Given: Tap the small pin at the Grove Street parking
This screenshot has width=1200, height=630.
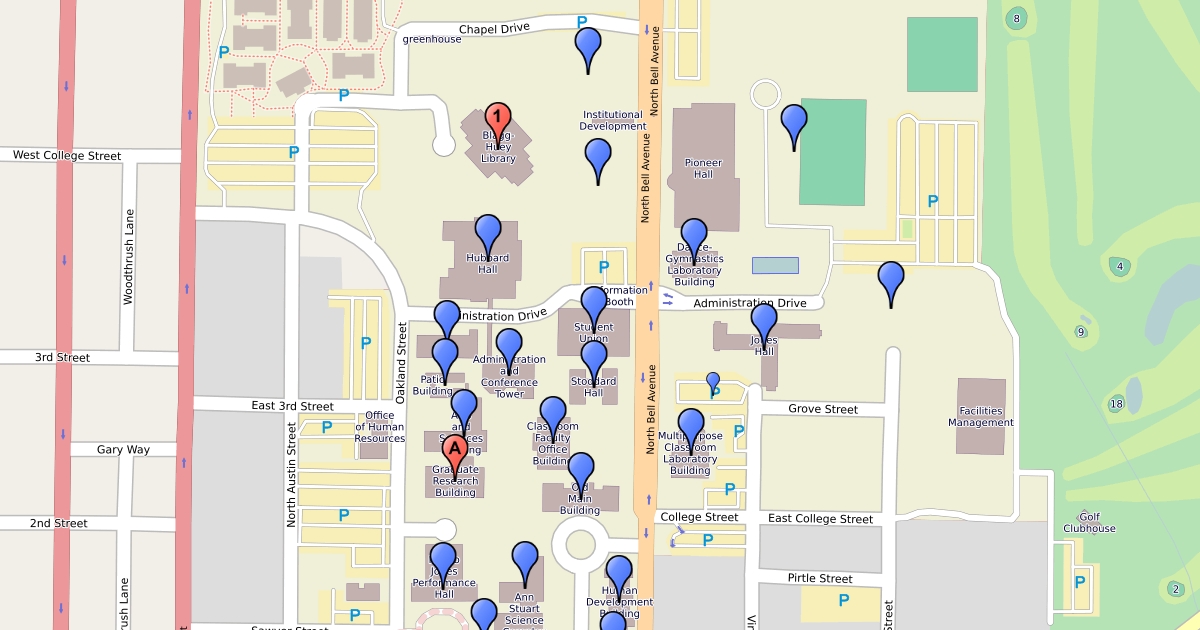Looking at the screenshot, I should pyautogui.click(x=713, y=380).
